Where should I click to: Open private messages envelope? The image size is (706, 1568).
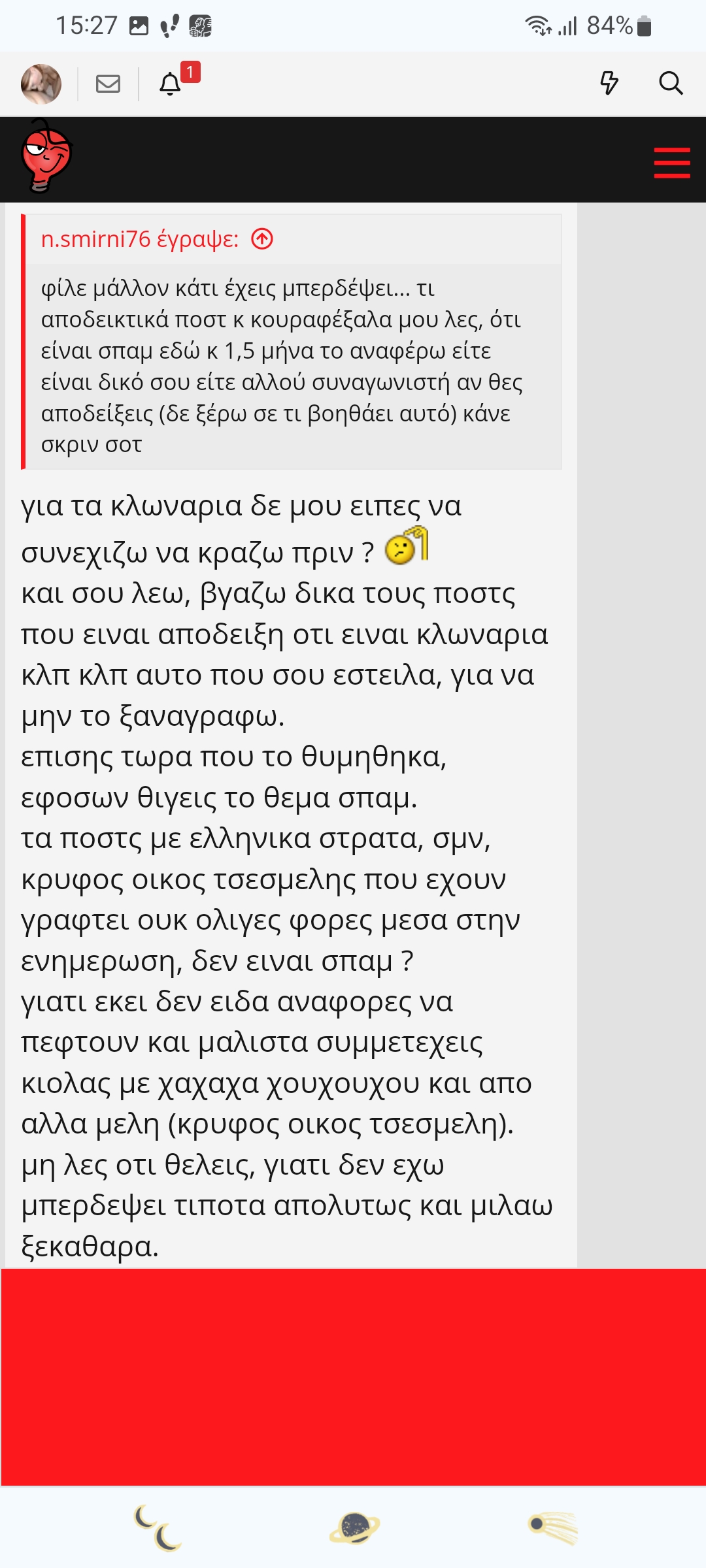(x=108, y=84)
